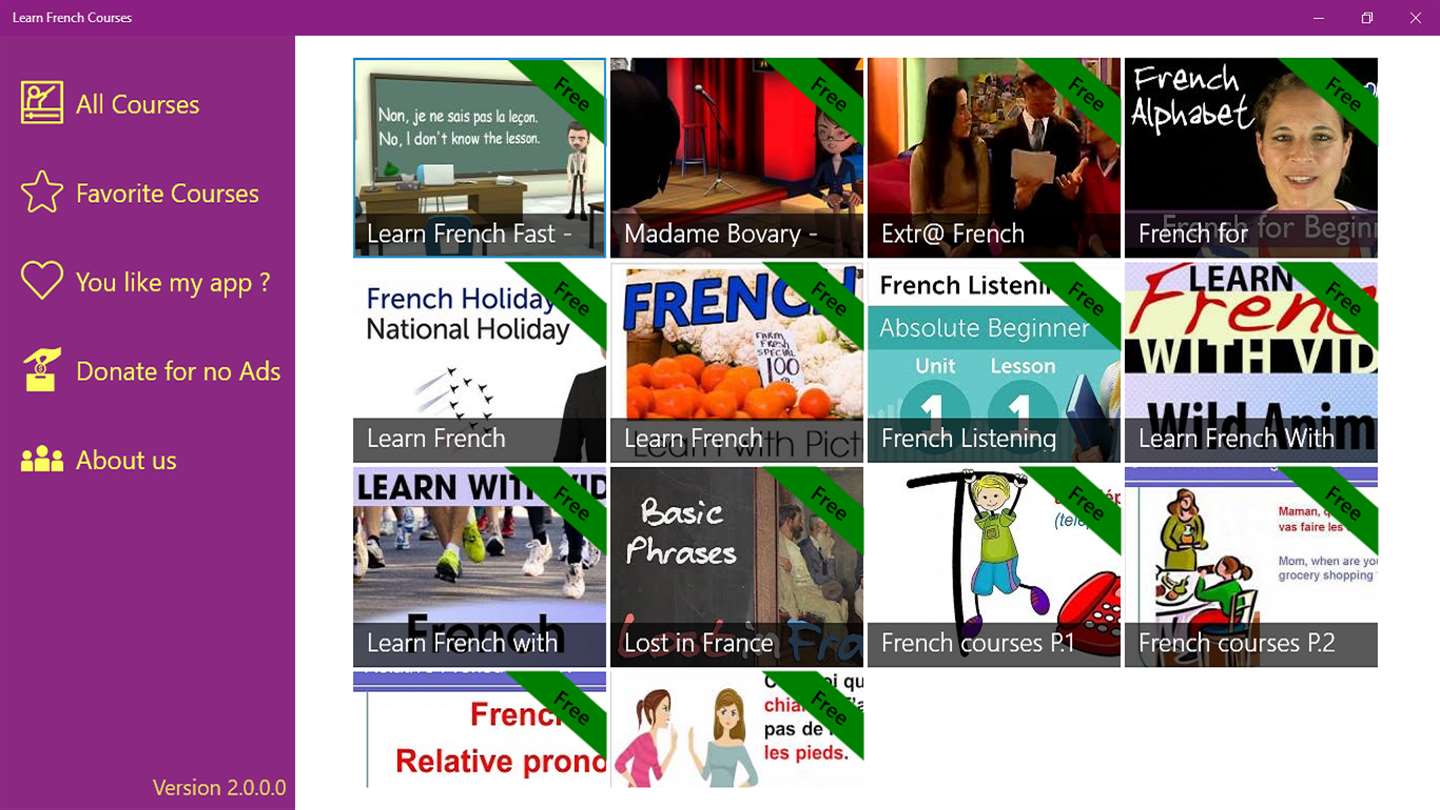The image size is (1440, 810).
Task: Open the Lost in France course
Action: point(736,567)
